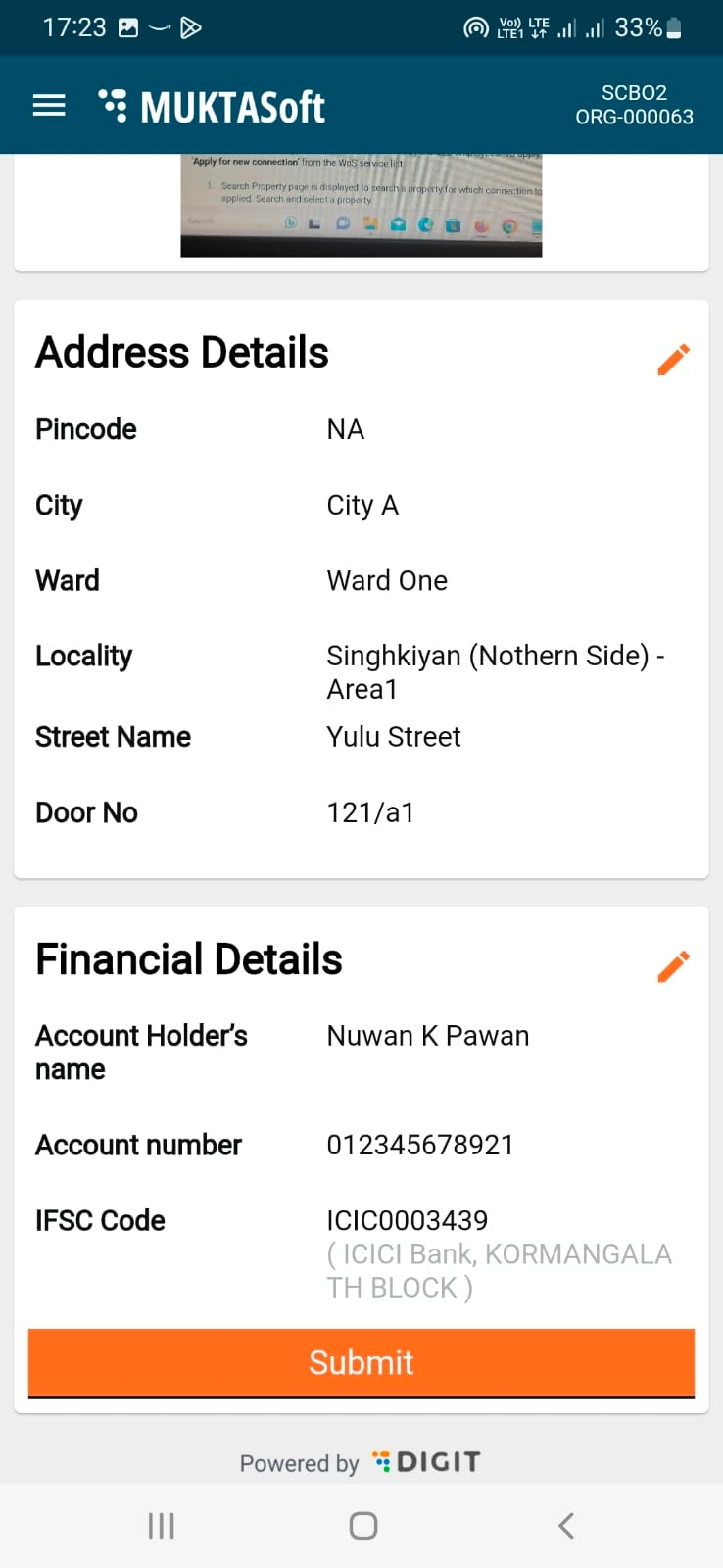Image resolution: width=723 pixels, height=1568 pixels.
Task: Go to the phone's home screen
Action: pyautogui.click(x=362, y=1525)
